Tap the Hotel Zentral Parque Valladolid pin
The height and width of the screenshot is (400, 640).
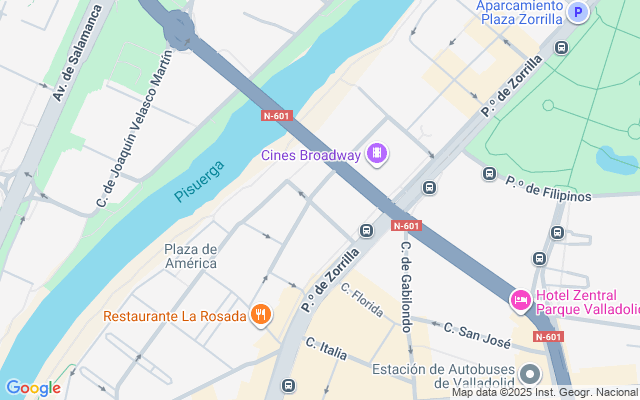(x=521, y=301)
